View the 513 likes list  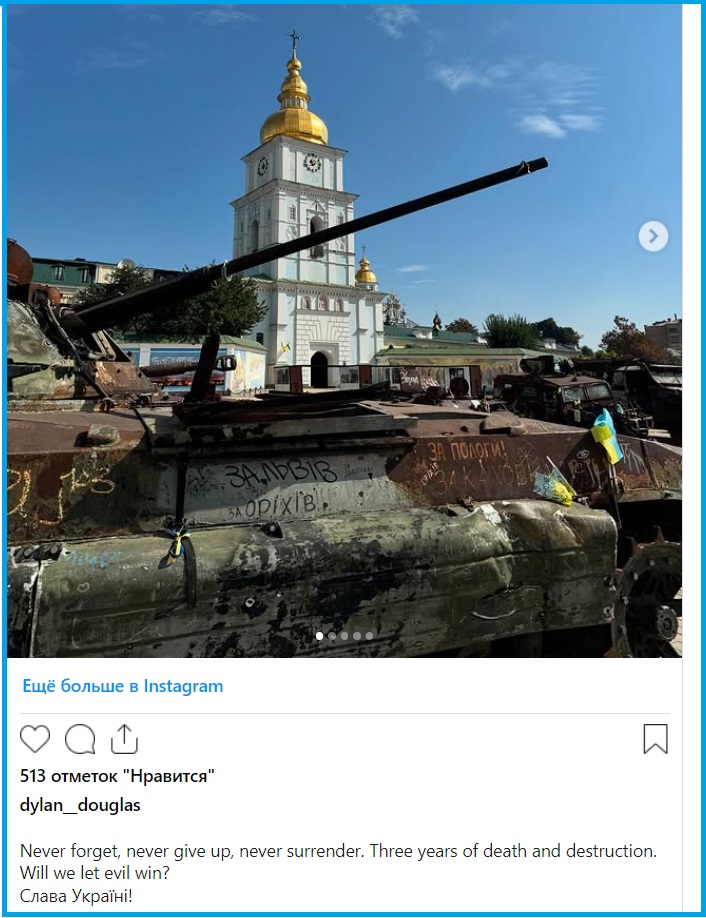117,776
